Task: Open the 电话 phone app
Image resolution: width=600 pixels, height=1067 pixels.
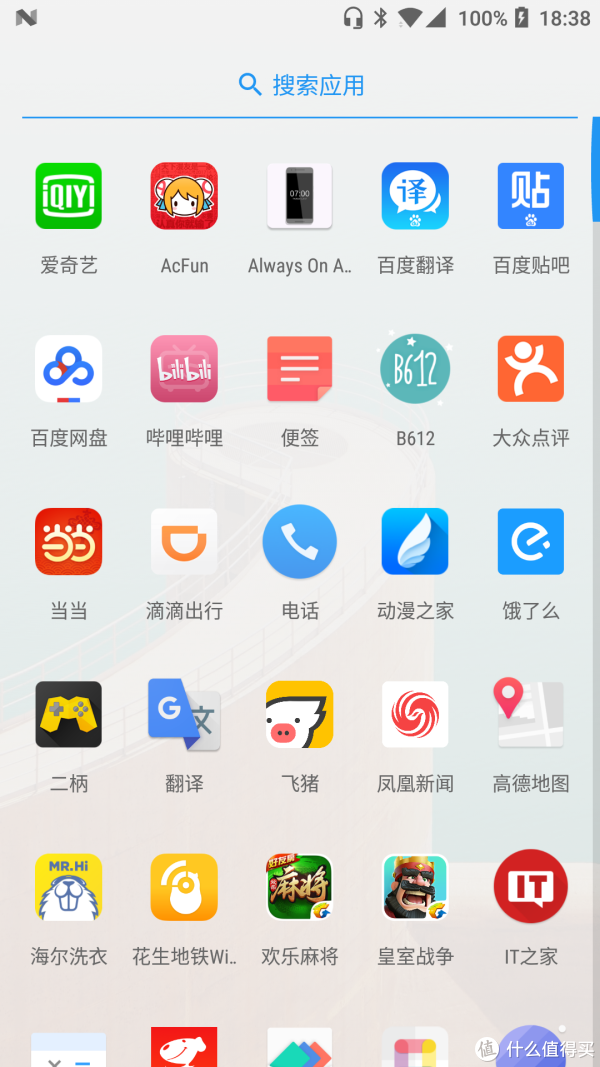Action: [x=300, y=542]
